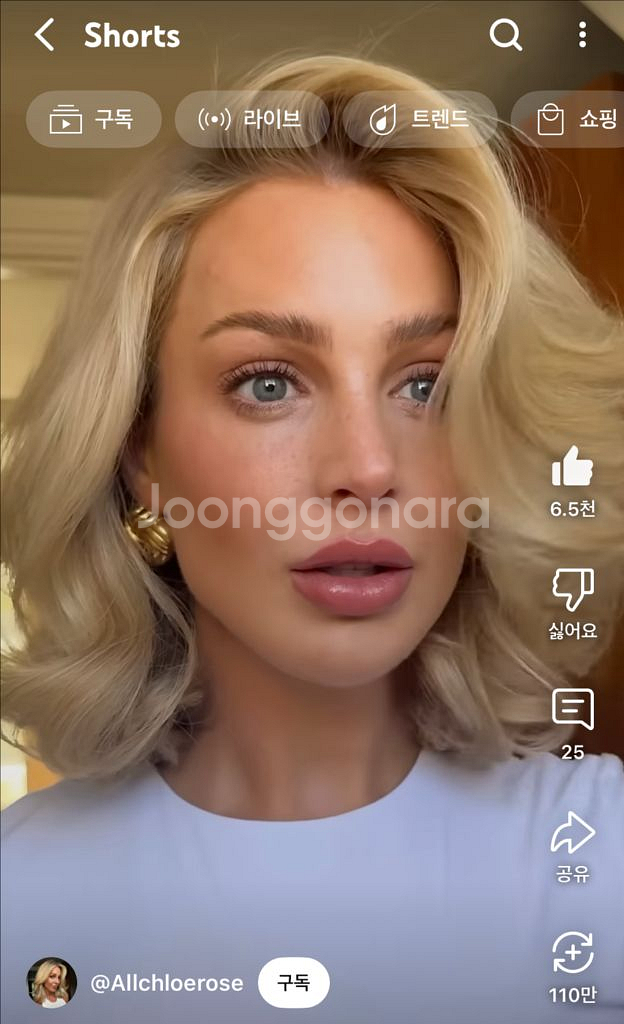Open the three-dot overflow menu
624x1024 pixels.
click(x=582, y=35)
